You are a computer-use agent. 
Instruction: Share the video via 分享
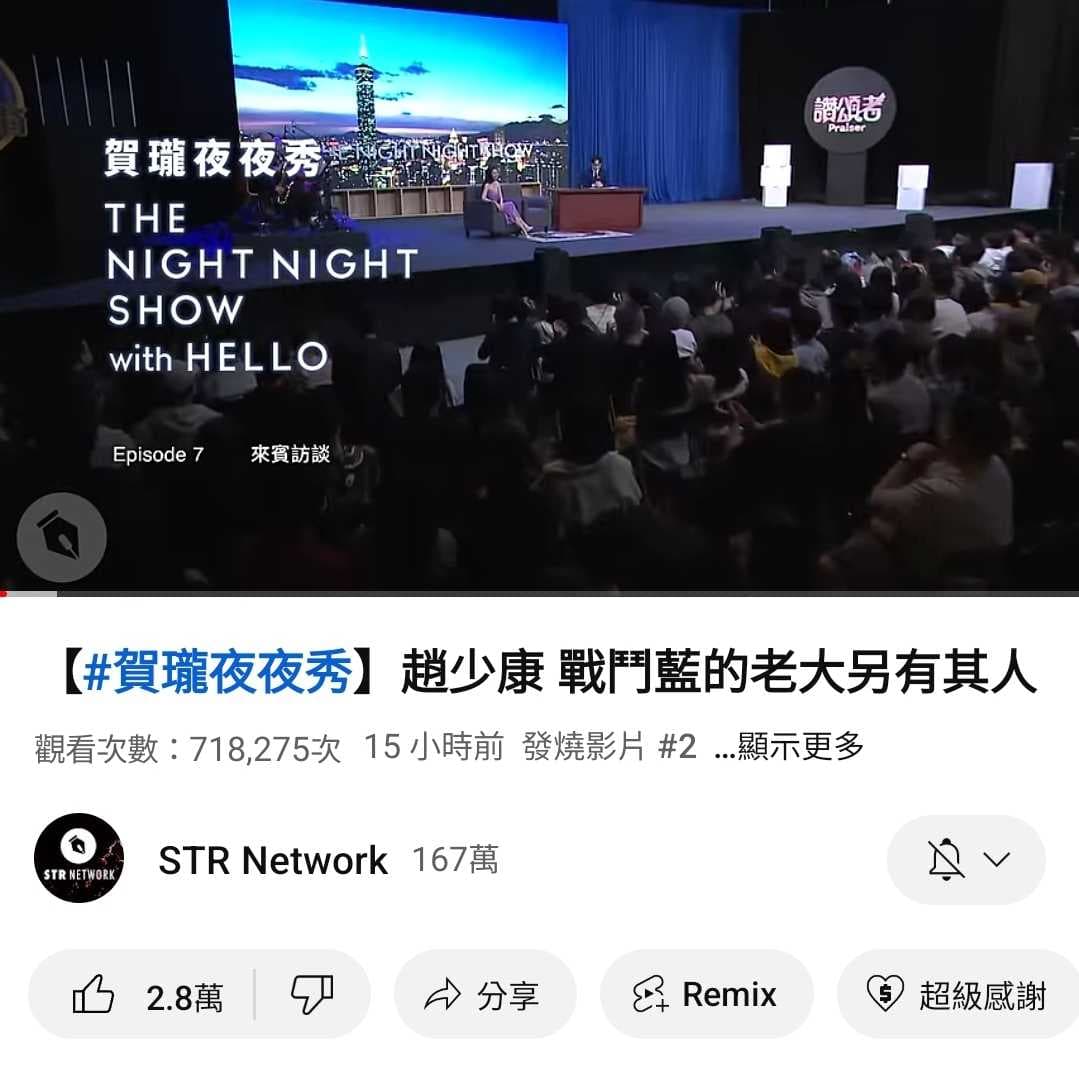coord(484,996)
